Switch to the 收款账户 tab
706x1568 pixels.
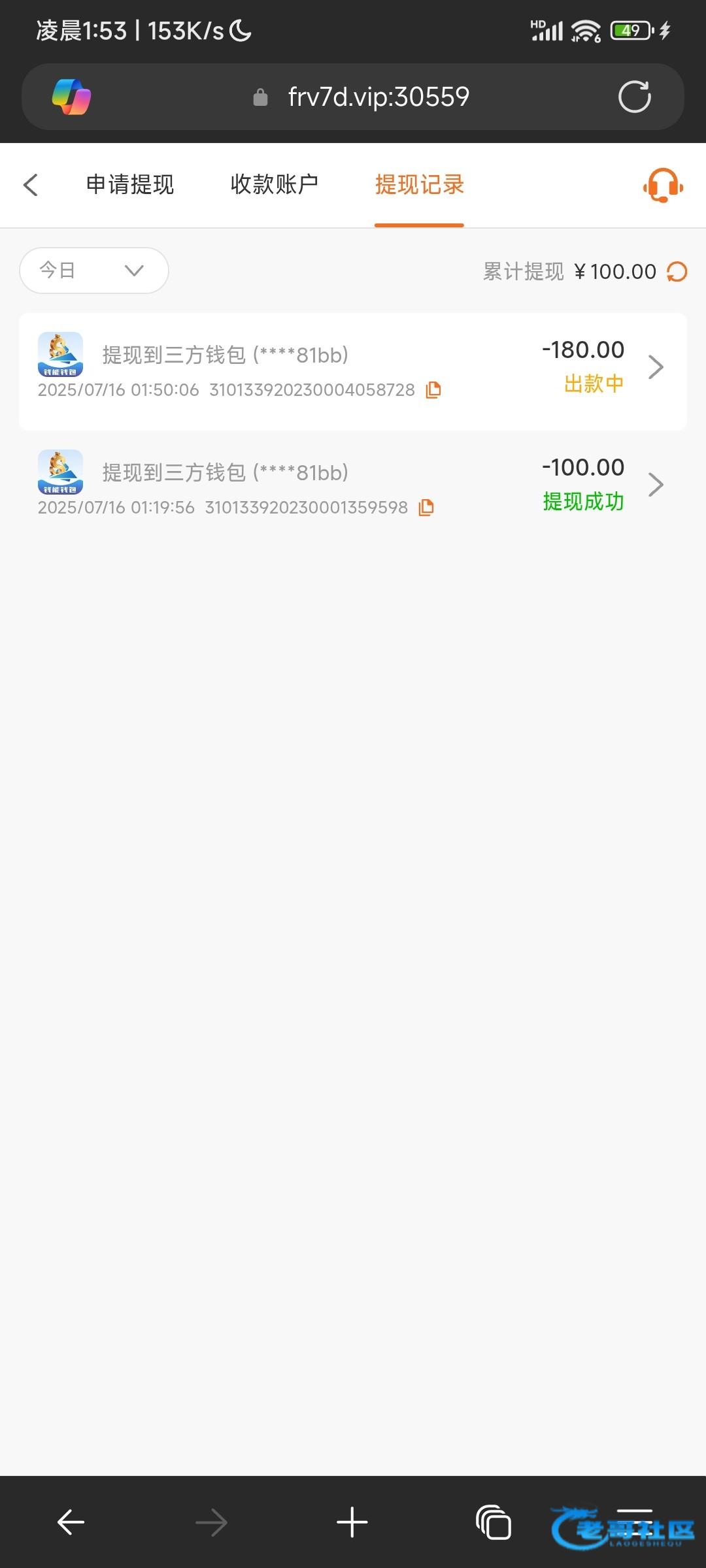click(x=275, y=185)
